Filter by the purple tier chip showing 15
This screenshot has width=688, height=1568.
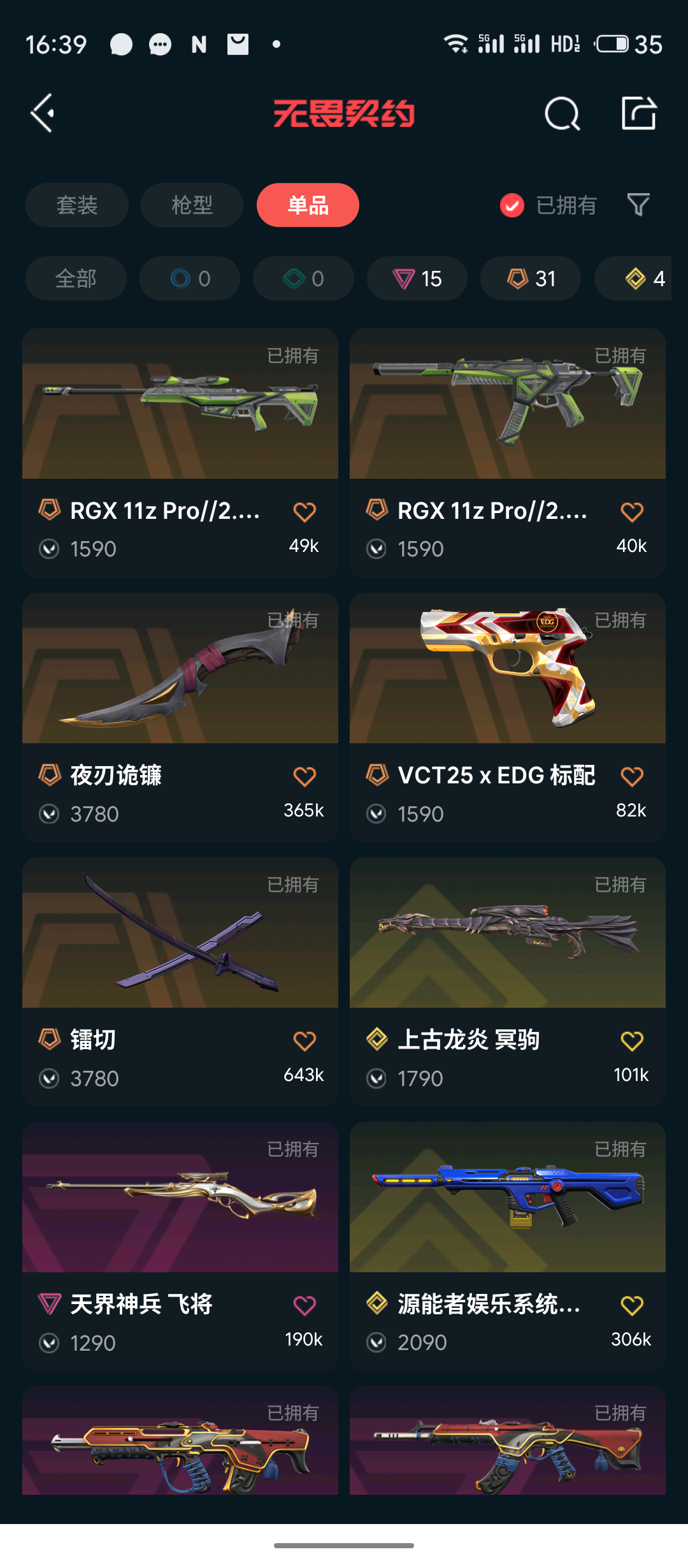(417, 279)
